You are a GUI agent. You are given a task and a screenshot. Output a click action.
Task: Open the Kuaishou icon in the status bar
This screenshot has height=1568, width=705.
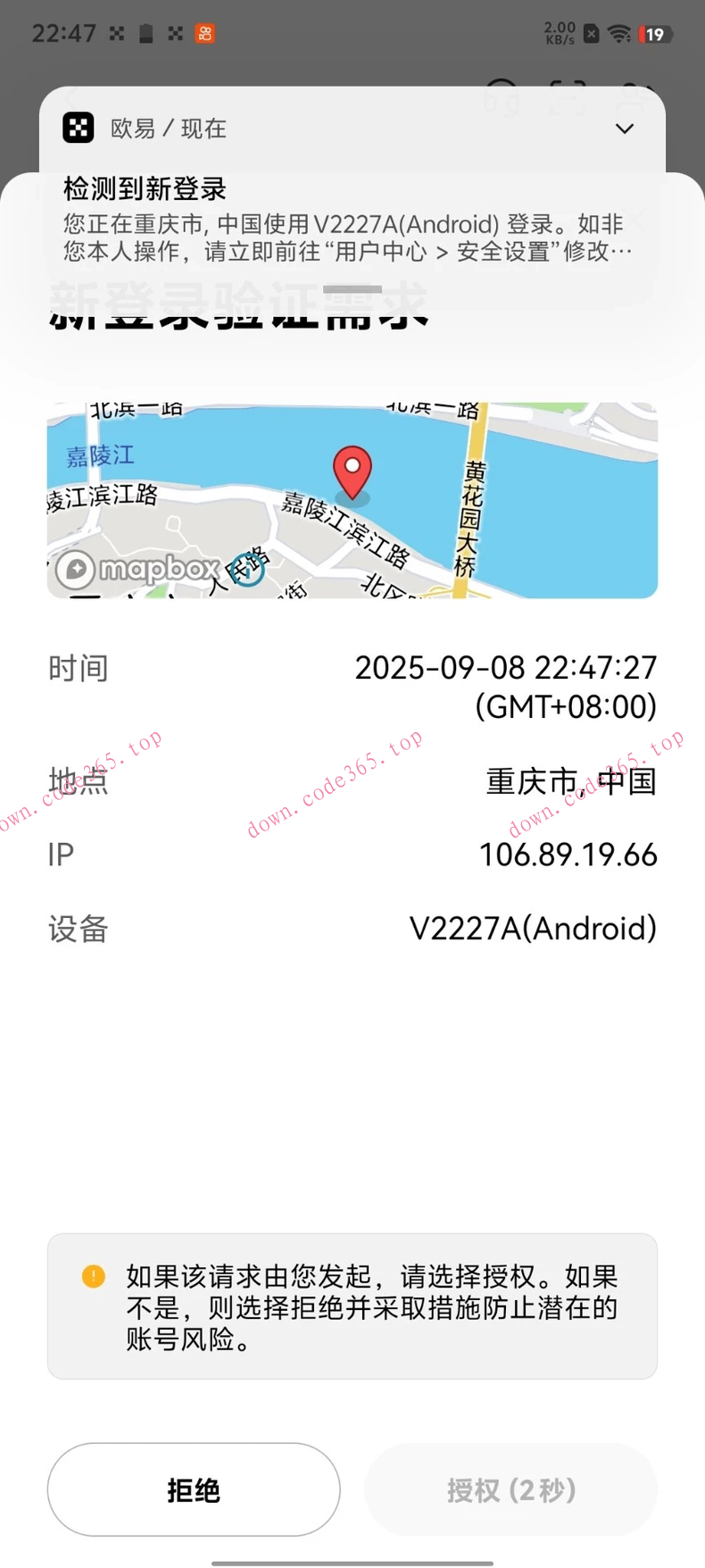[x=203, y=33]
